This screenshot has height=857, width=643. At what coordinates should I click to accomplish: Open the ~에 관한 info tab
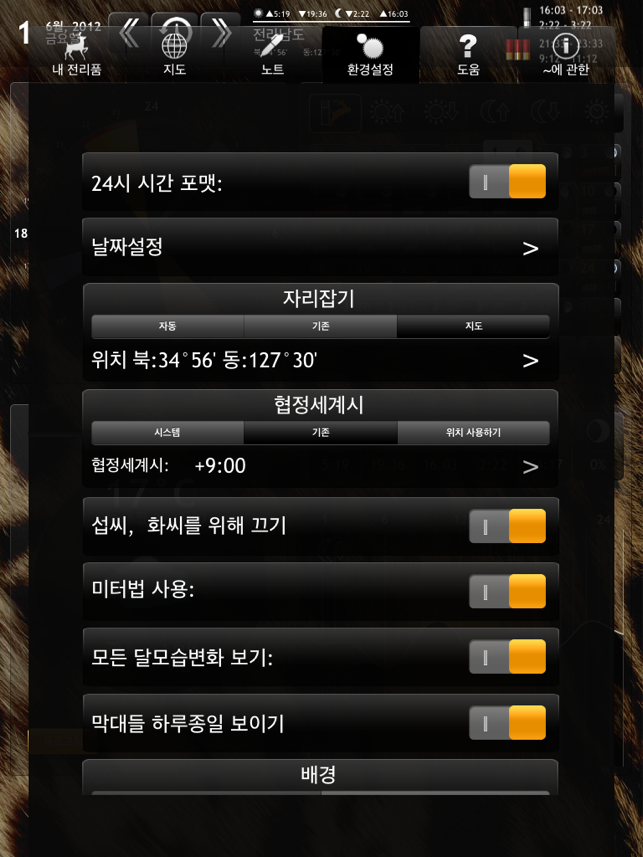click(x=565, y=55)
